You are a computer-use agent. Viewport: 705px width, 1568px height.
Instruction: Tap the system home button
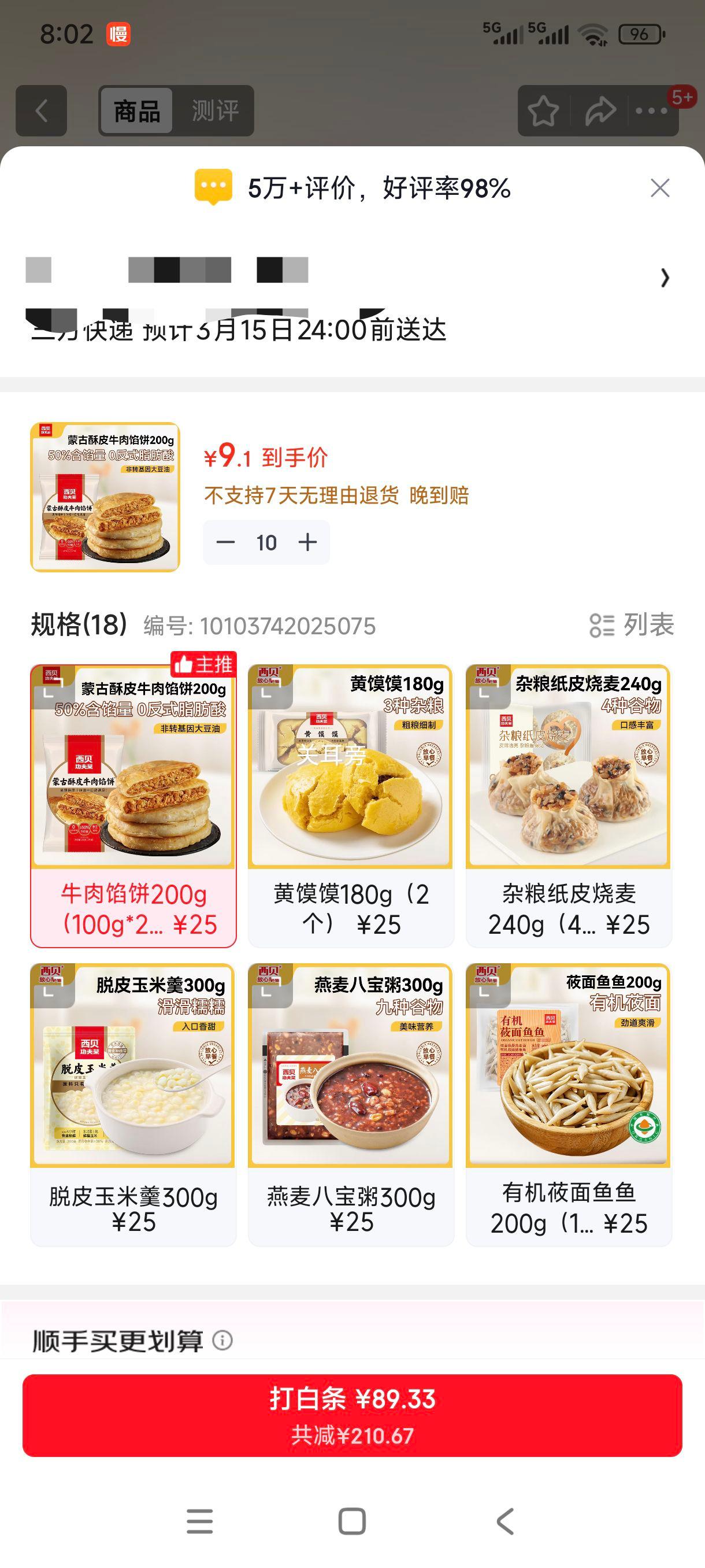coord(352,1522)
